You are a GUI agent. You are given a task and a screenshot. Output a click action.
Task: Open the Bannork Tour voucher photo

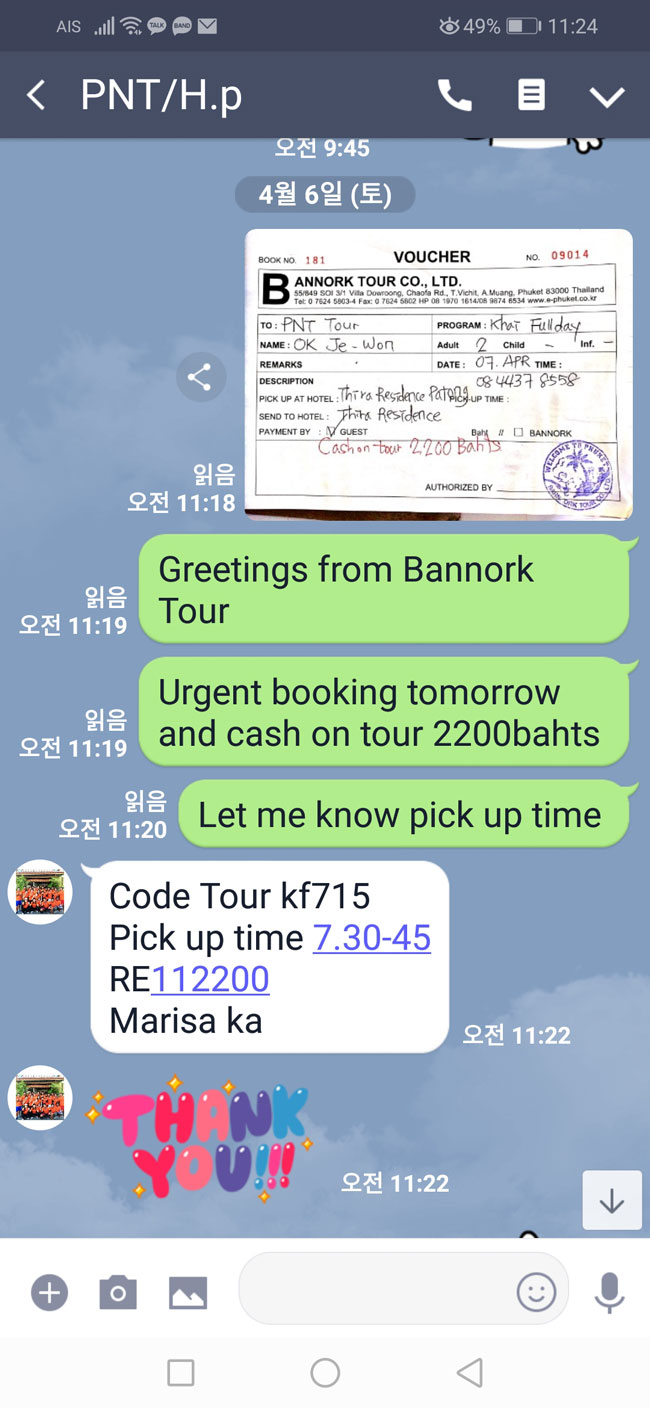[x=439, y=374]
